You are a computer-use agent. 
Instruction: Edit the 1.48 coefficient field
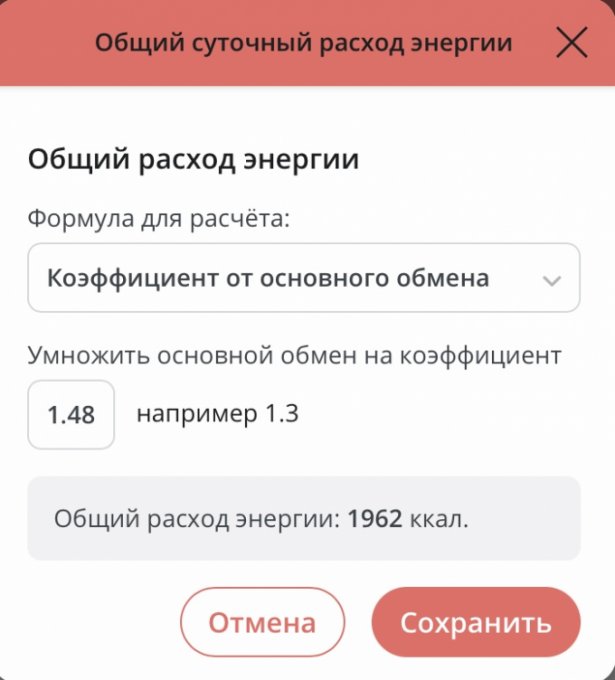(x=71, y=414)
